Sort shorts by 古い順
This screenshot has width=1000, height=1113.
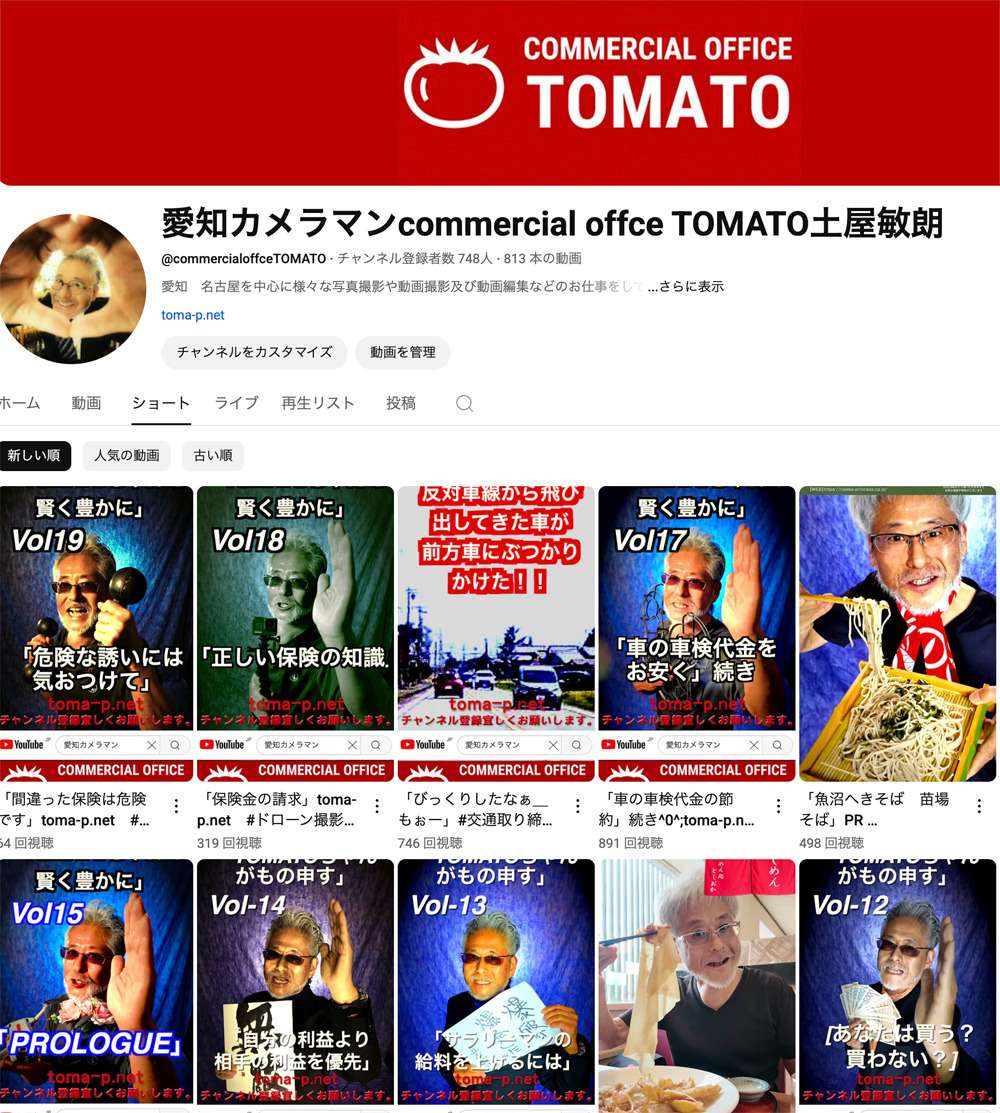212,456
